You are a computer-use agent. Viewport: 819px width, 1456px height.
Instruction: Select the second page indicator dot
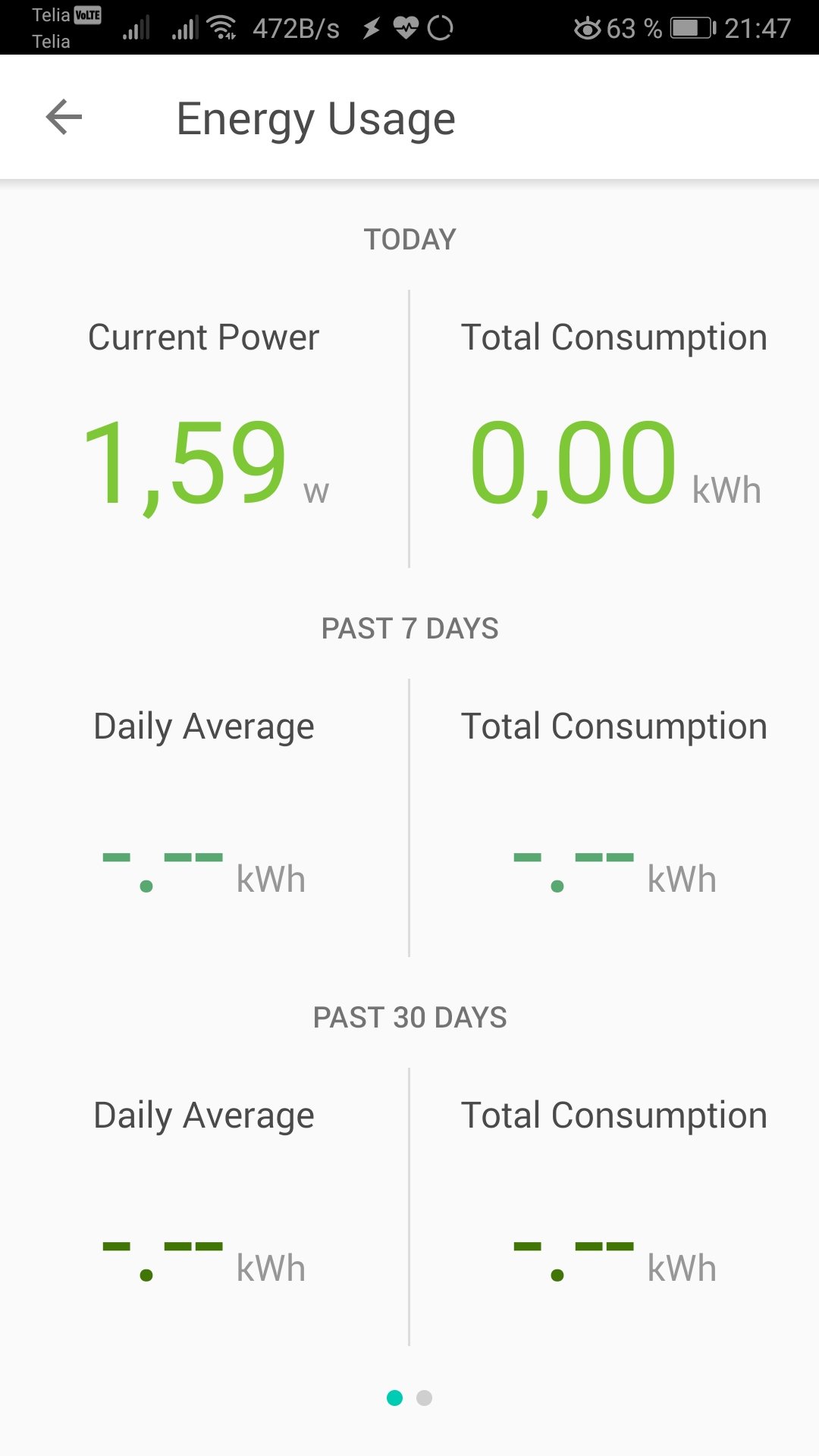[425, 1398]
